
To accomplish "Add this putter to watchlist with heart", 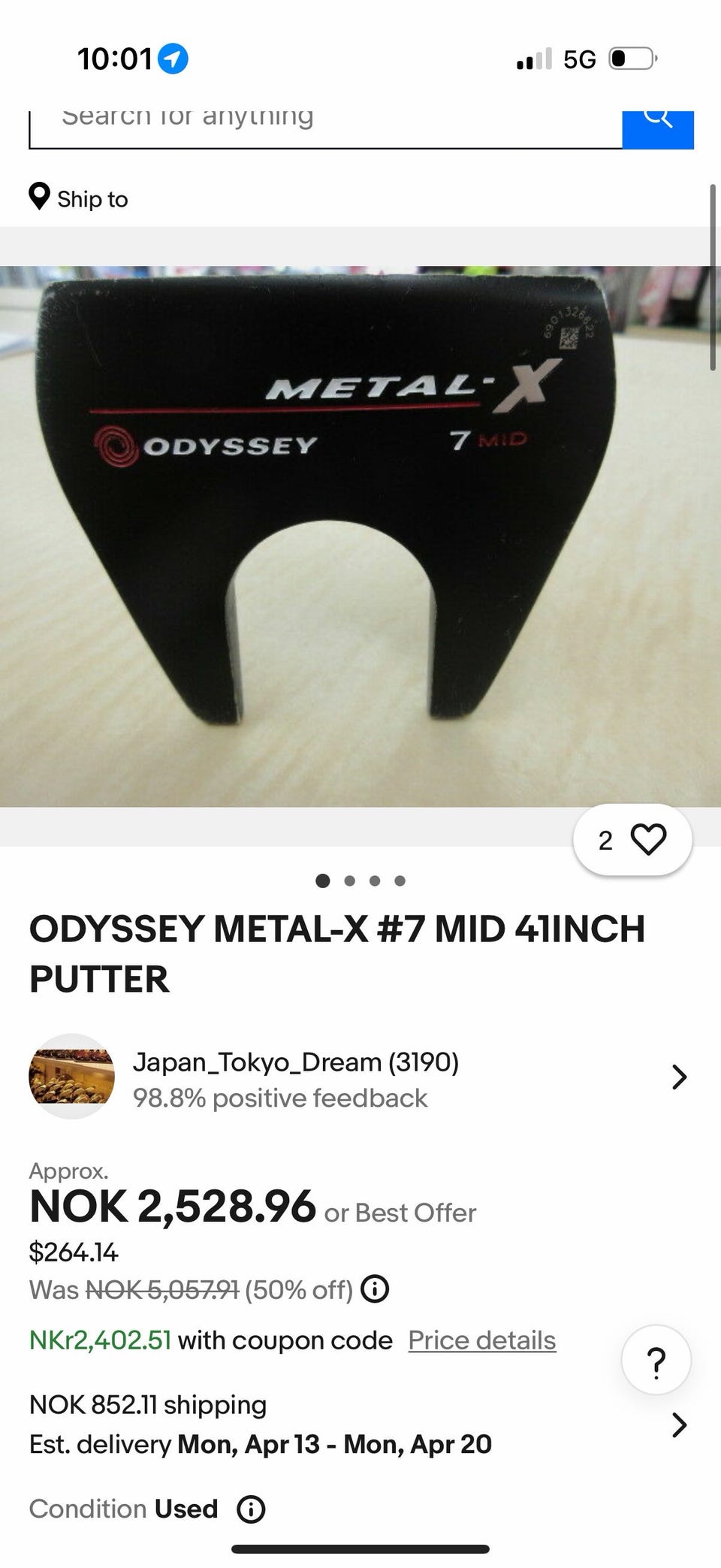I will (x=647, y=839).
